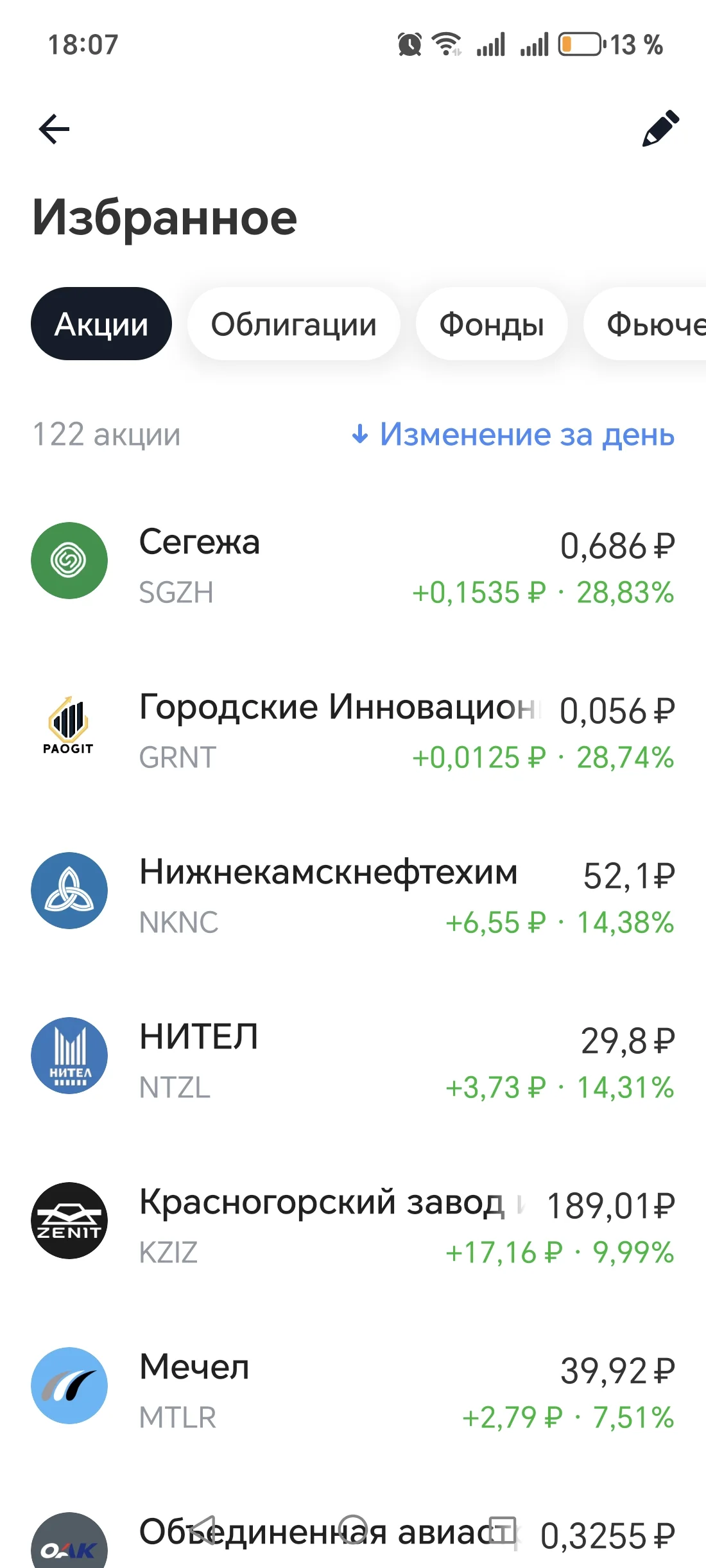View Красногорский завод KZIZ stock
The width and height of the screenshot is (706, 1568).
point(353,1221)
